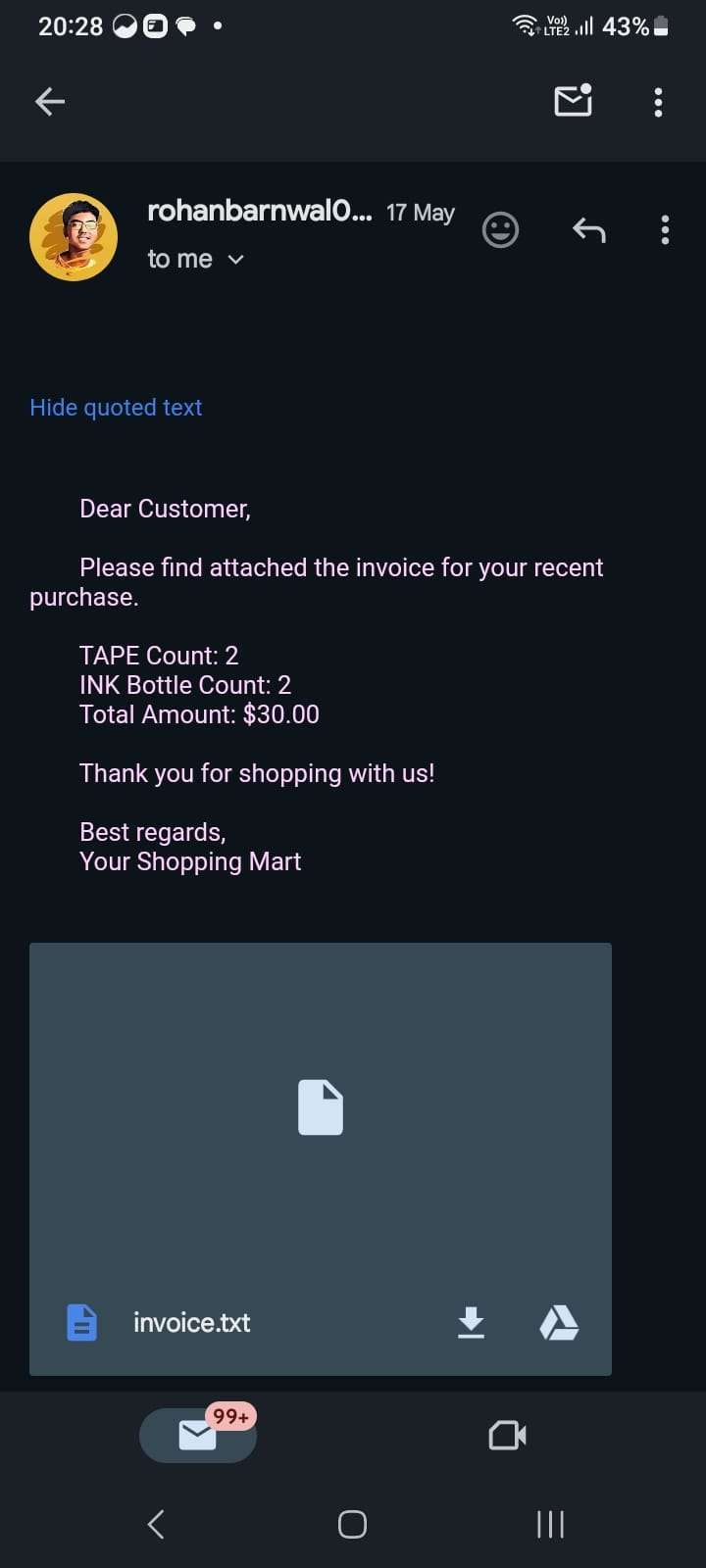
Task: Go back to the inbox
Action: [50, 101]
